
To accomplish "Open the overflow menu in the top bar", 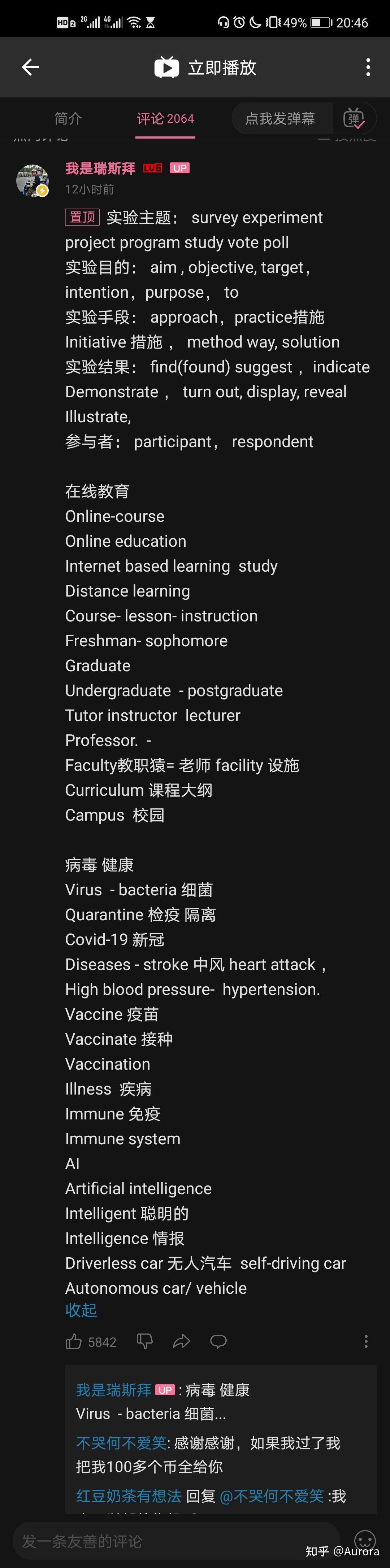I will click(x=368, y=67).
